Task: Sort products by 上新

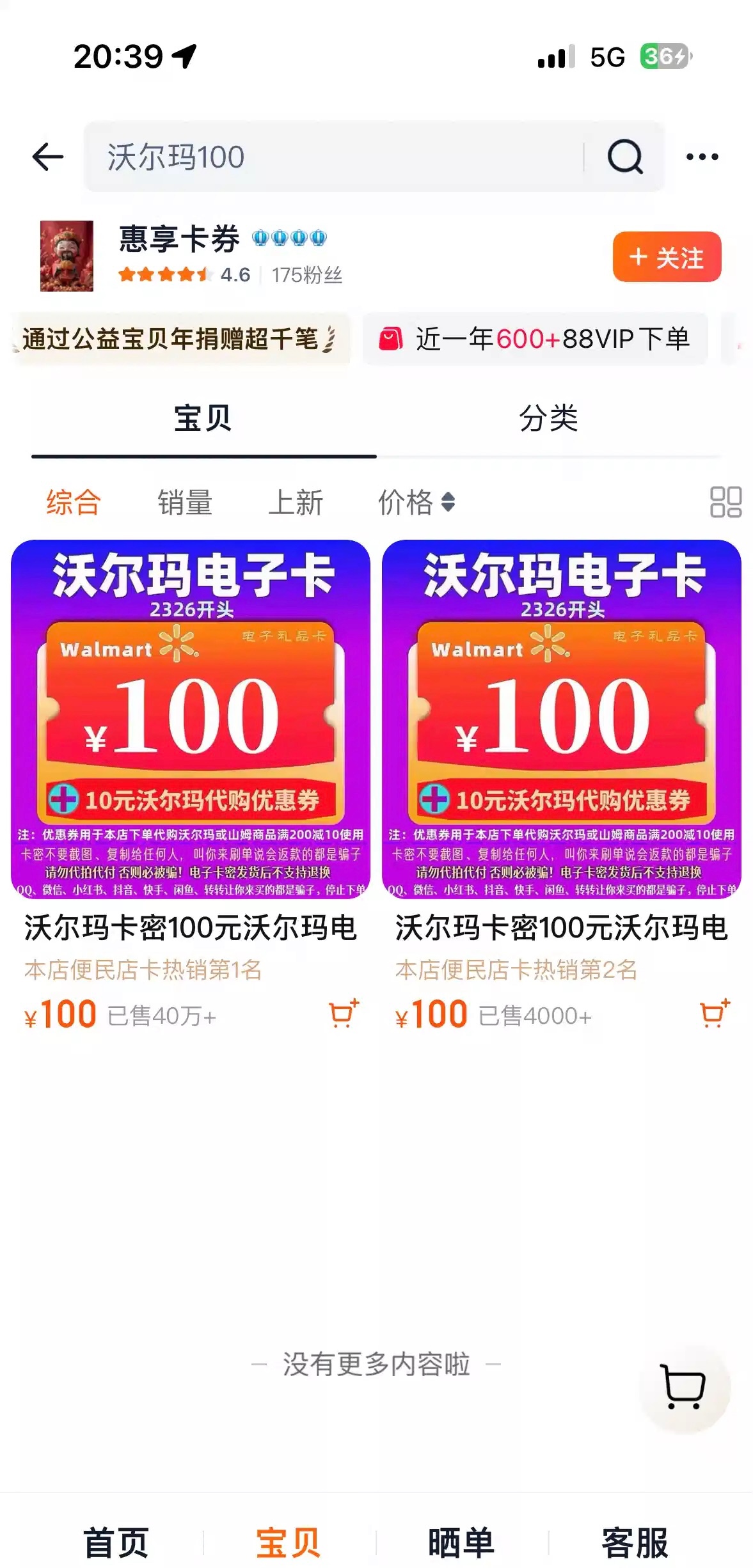Action: pyautogui.click(x=296, y=502)
